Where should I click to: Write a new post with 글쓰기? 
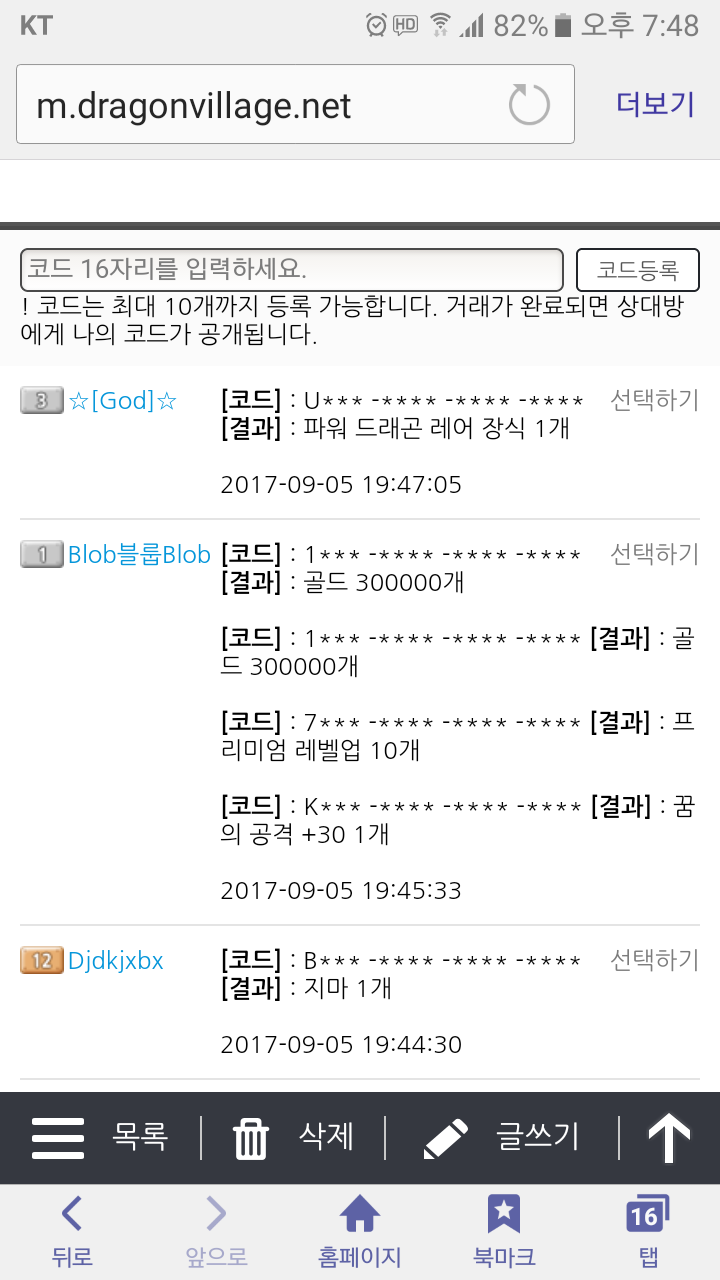[x=502, y=1137]
